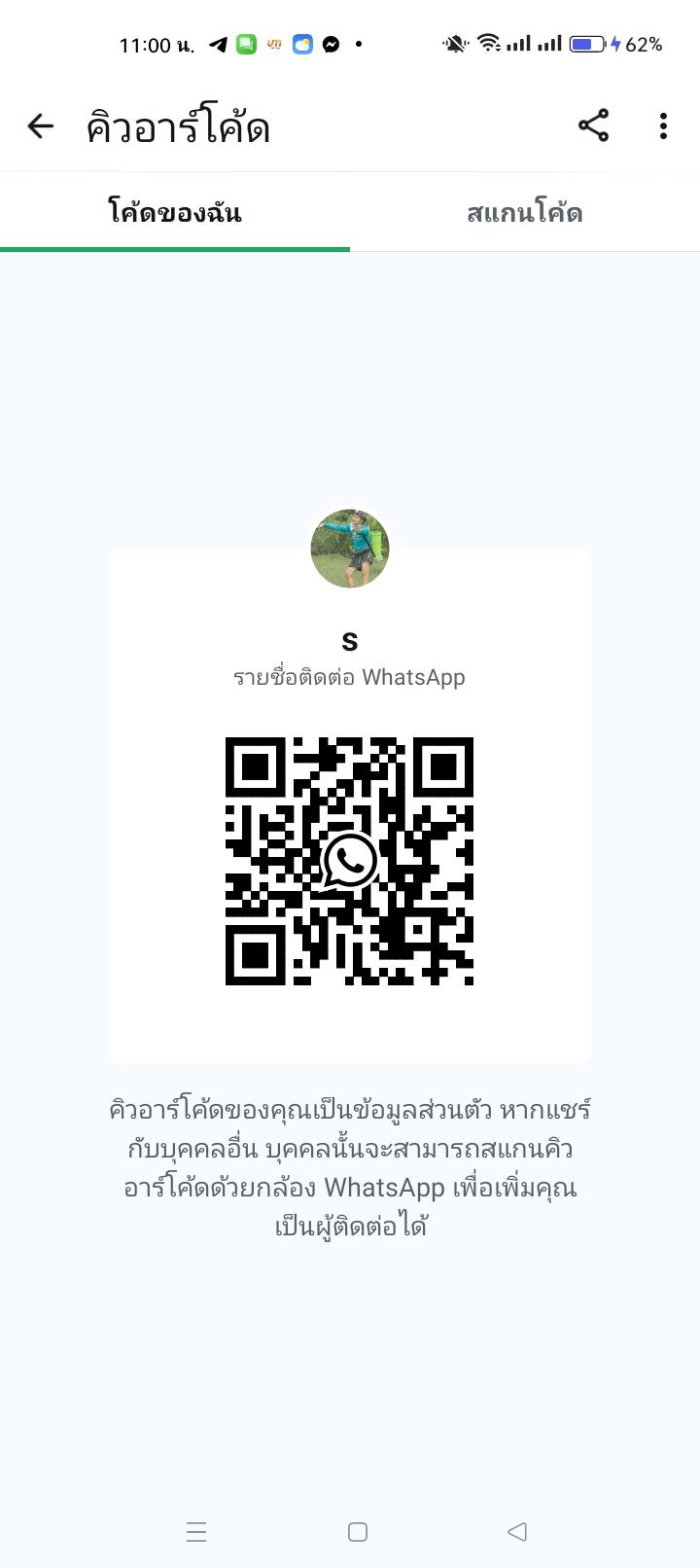Tap the system home button
Screen dimensions: 700x1568
click(x=358, y=1532)
